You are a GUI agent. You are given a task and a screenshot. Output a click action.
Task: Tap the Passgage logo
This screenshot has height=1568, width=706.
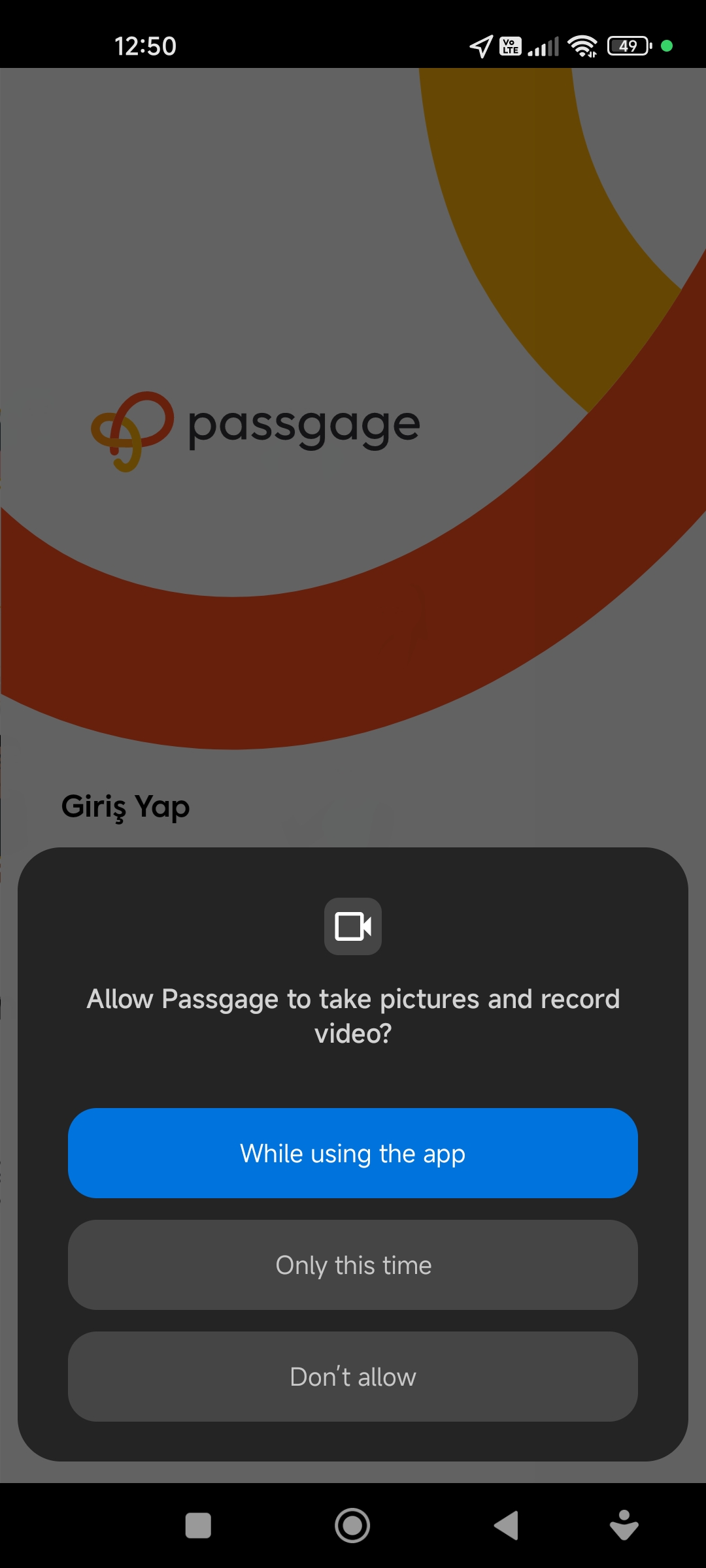(x=255, y=425)
